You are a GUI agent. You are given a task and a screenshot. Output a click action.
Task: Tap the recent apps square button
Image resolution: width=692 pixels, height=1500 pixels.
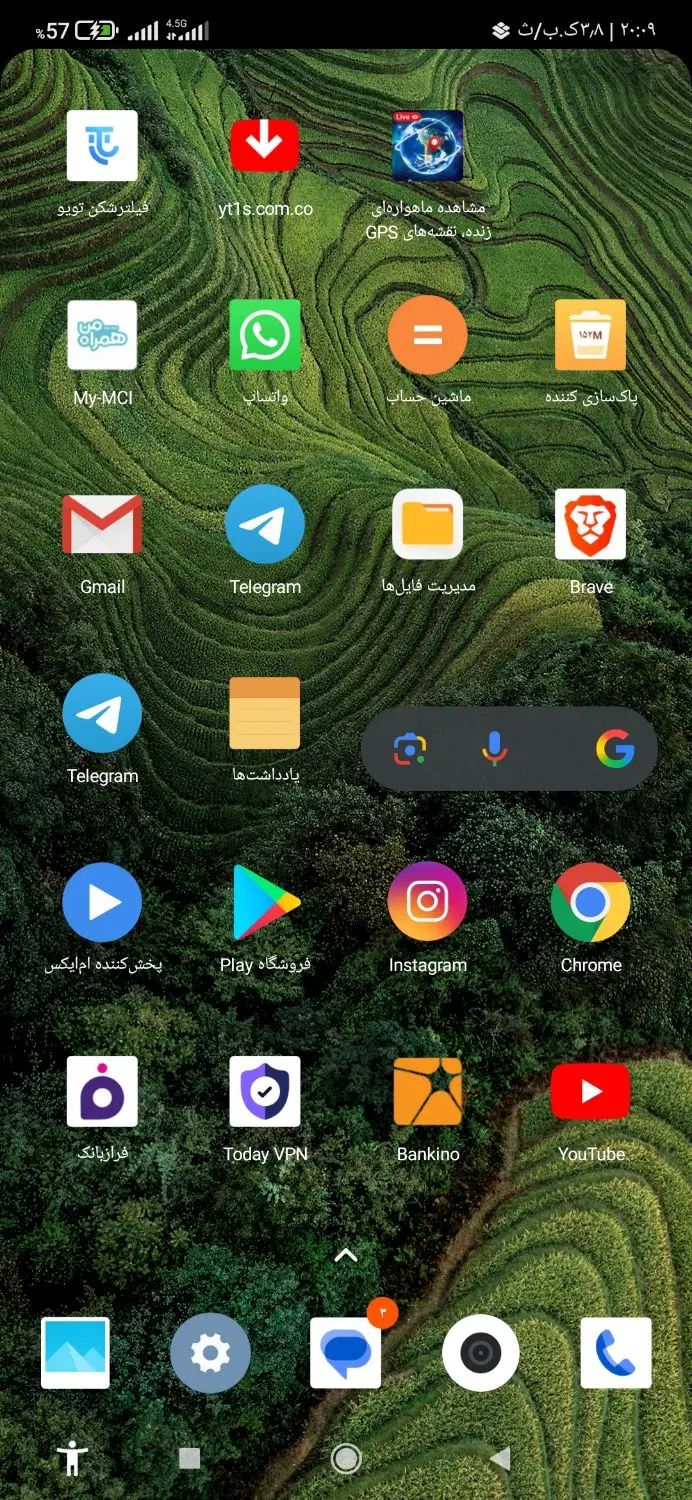(189, 1458)
